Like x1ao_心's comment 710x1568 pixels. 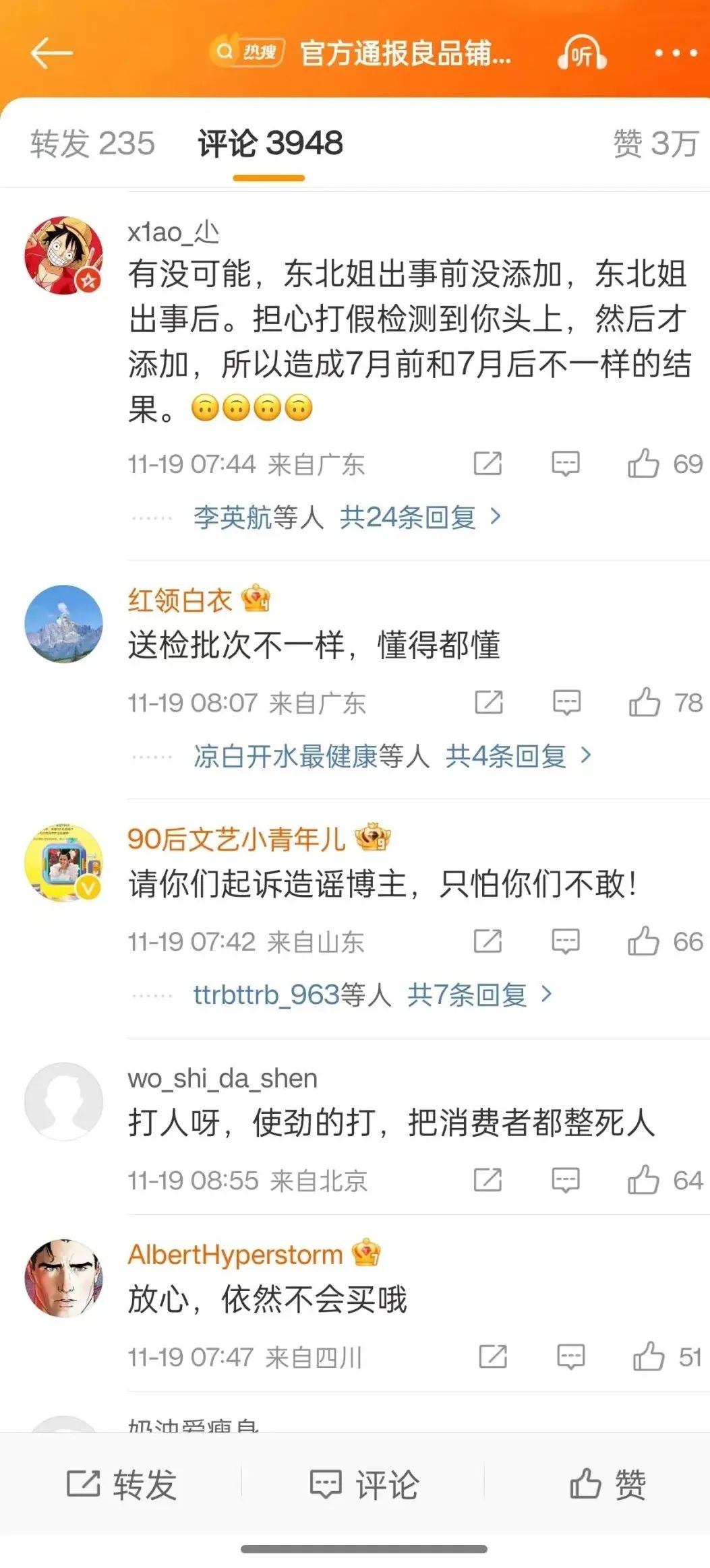(643, 464)
